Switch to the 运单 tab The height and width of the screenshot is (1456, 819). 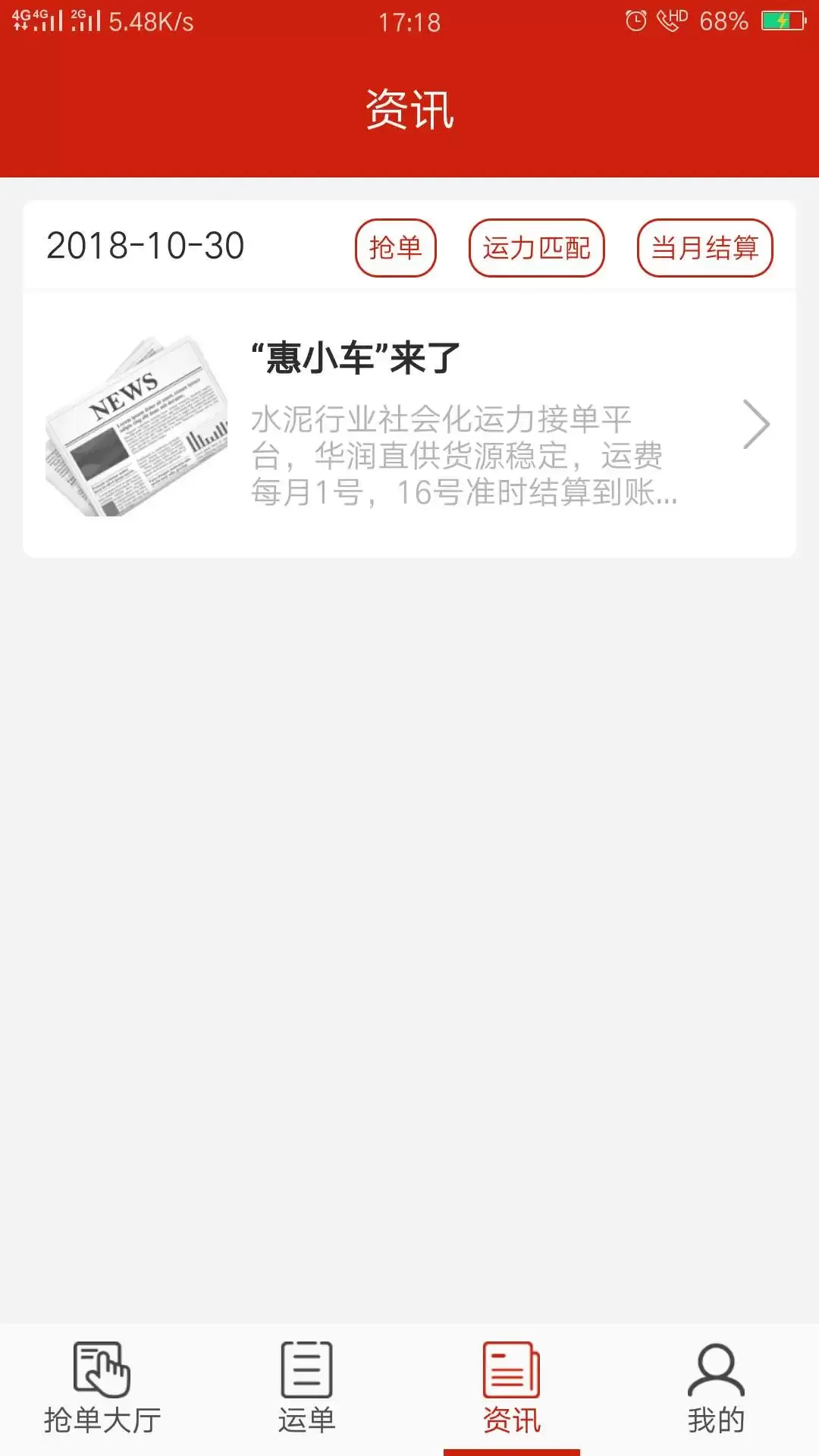(307, 1389)
